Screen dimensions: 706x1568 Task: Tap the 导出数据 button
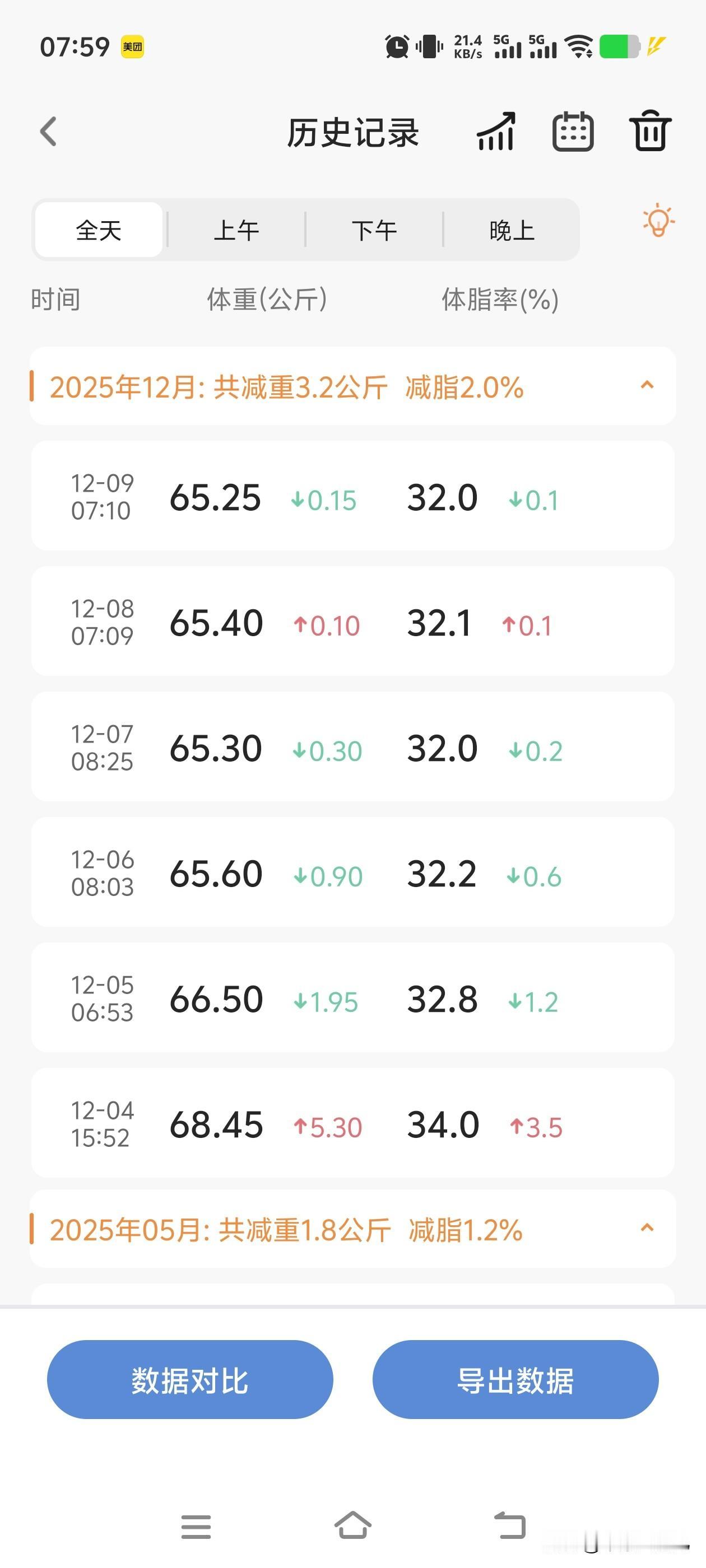515,1379
